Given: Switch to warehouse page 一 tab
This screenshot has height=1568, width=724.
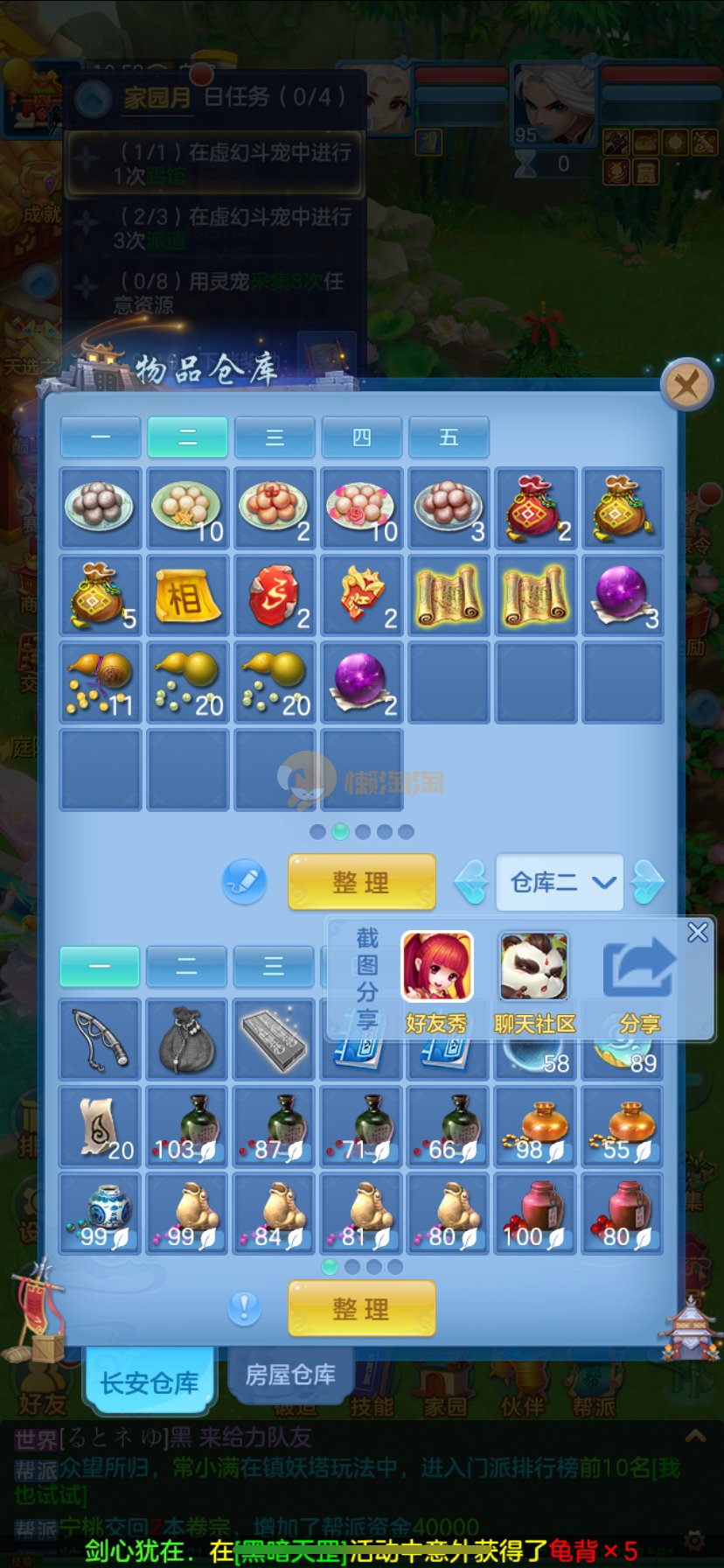Looking at the screenshot, I should [101, 437].
